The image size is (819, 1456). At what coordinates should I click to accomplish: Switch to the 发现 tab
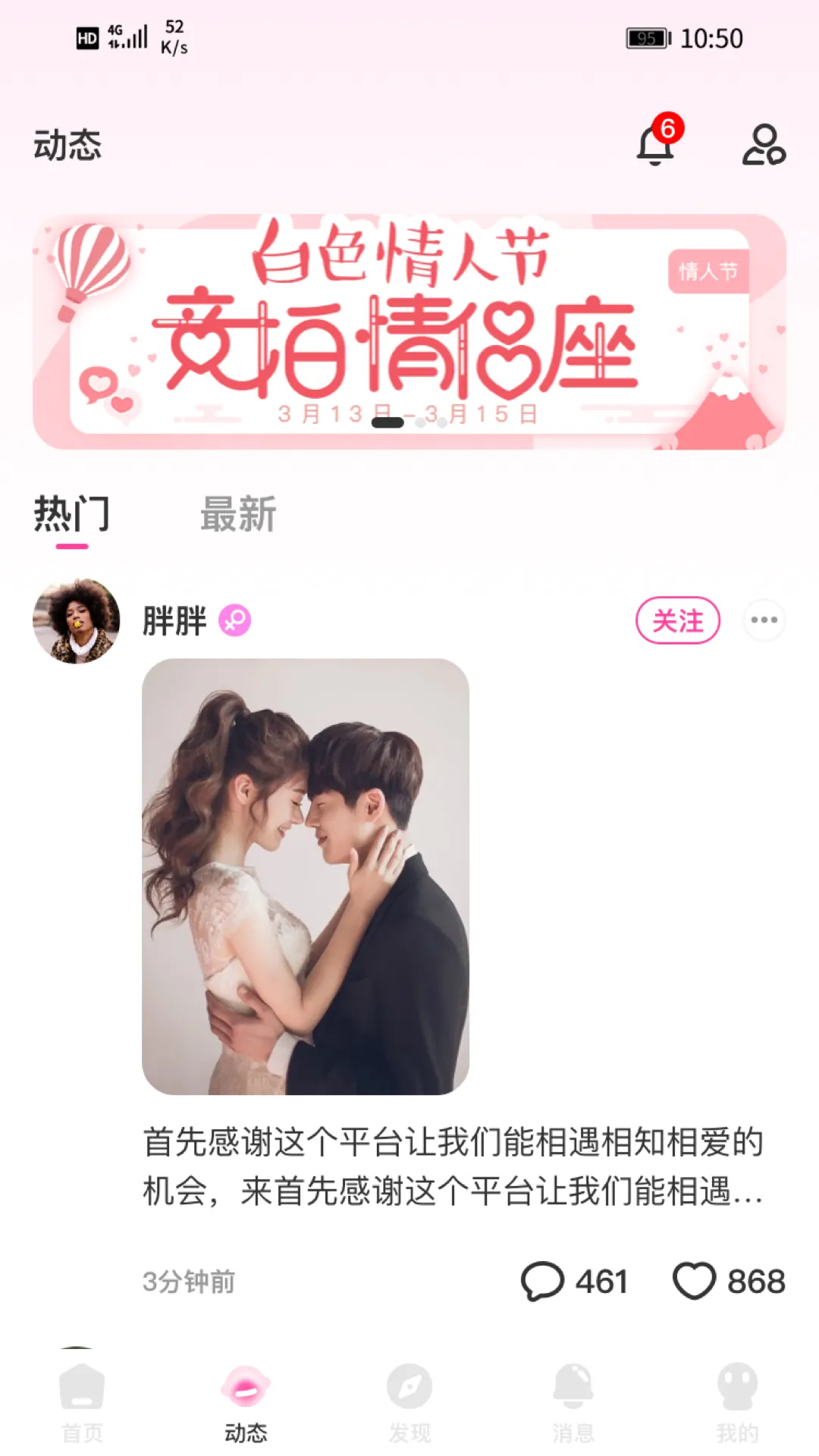click(409, 1401)
